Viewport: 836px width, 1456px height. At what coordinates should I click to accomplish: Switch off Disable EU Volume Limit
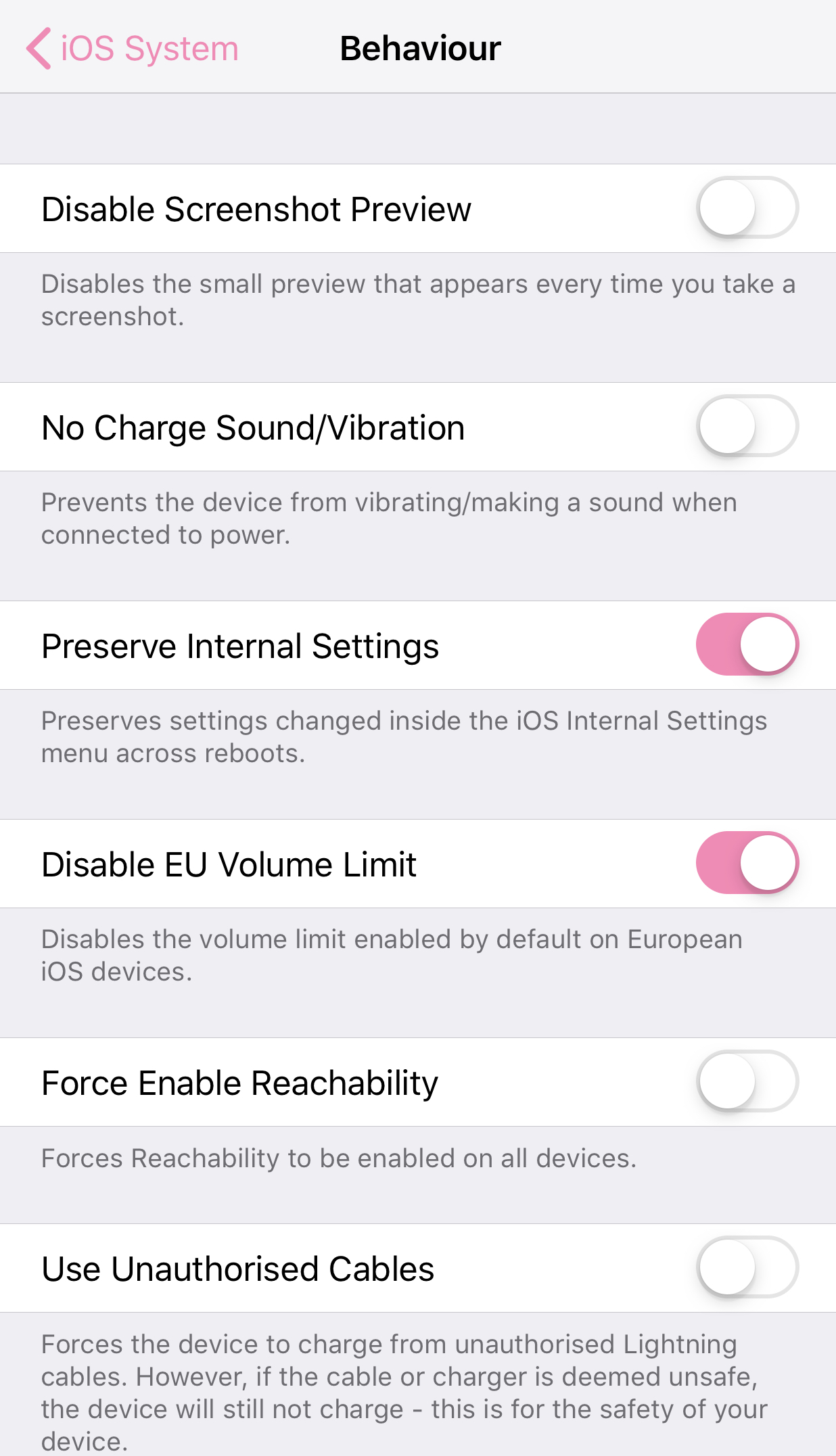click(747, 863)
